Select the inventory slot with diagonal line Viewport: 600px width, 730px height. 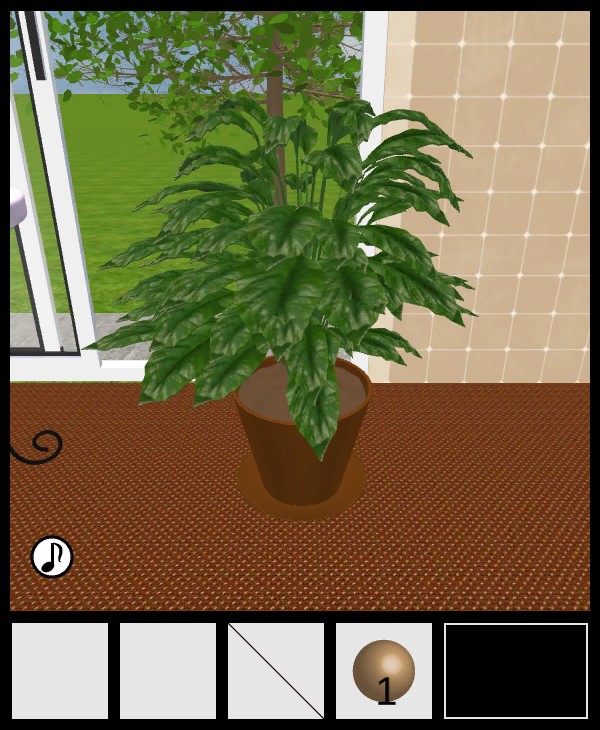[276, 670]
